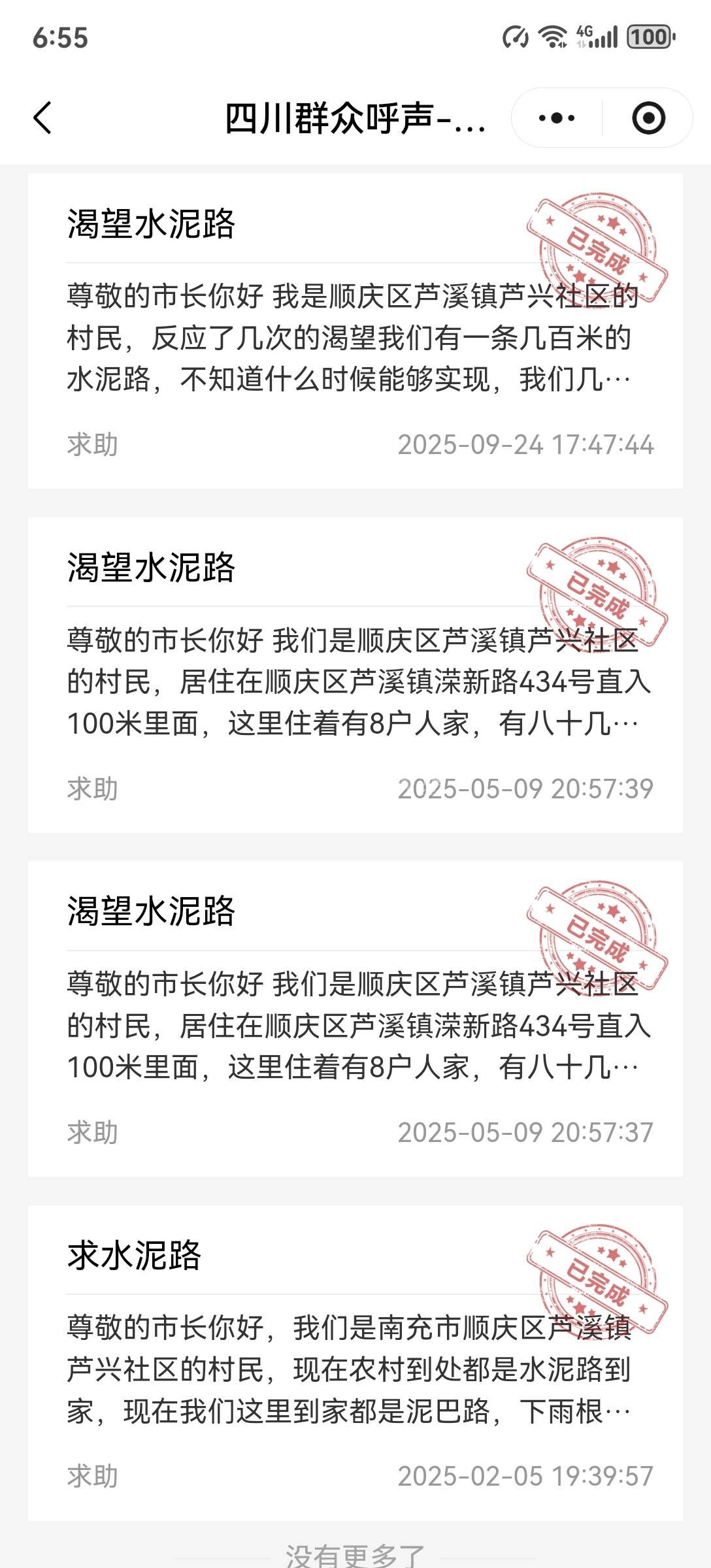Go back using the top-left arrow
The height and width of the screenshot is (1568, 711).
point(43,118)
